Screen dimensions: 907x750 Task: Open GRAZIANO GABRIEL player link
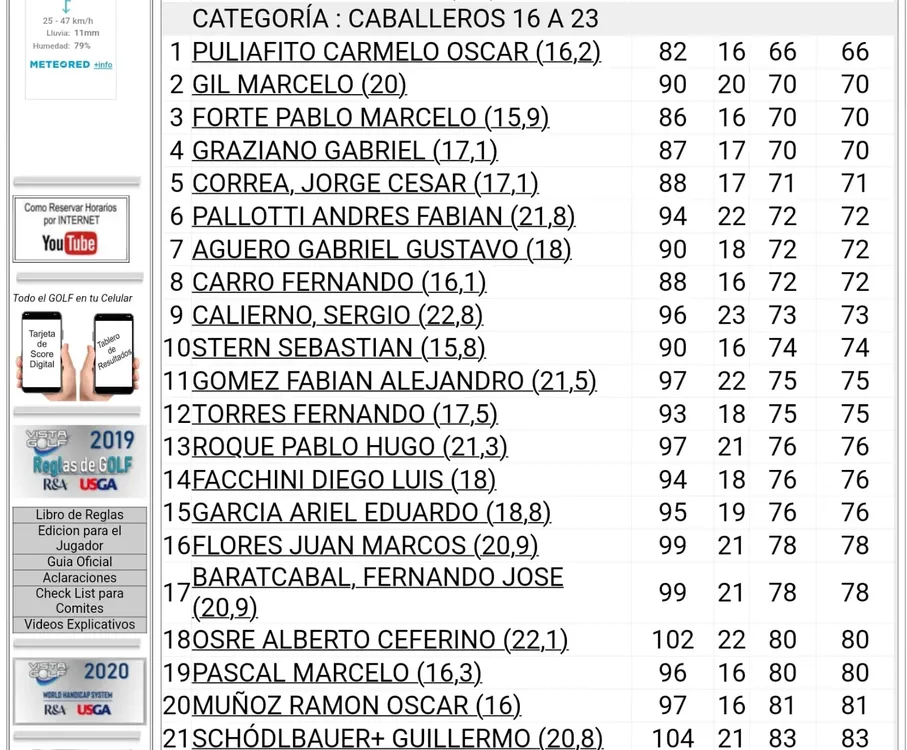tap(344, 151)
